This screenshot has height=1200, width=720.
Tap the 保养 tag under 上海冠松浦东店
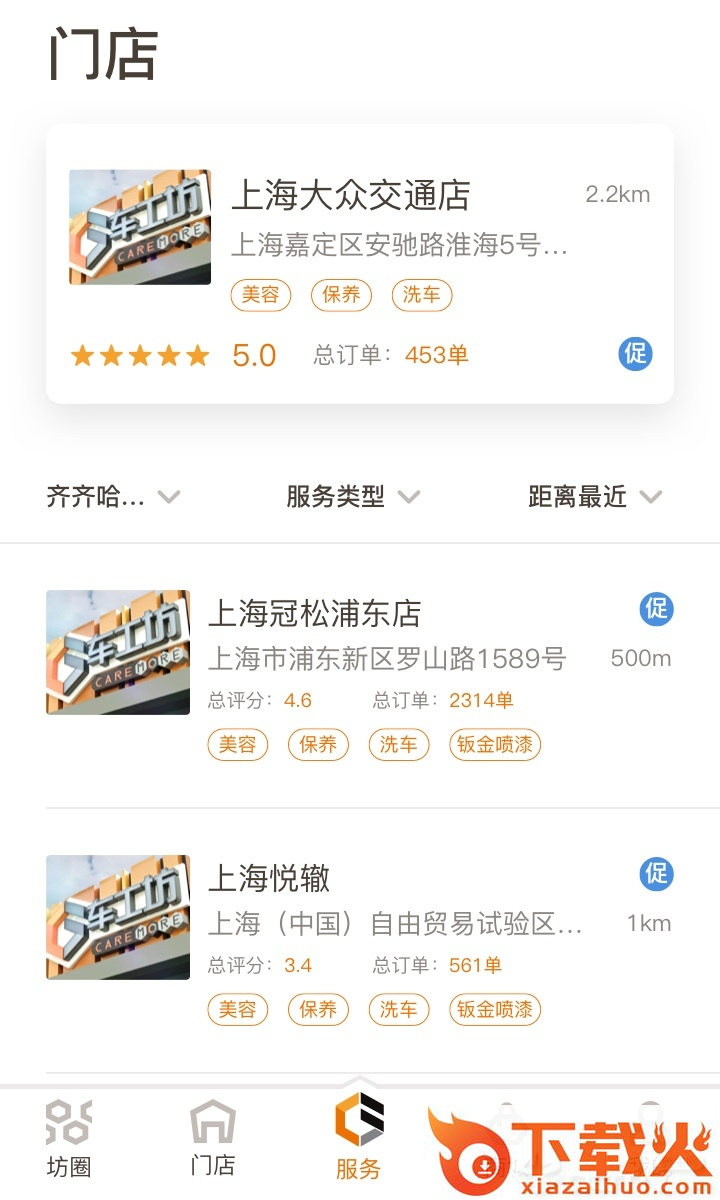click(317, 744)
